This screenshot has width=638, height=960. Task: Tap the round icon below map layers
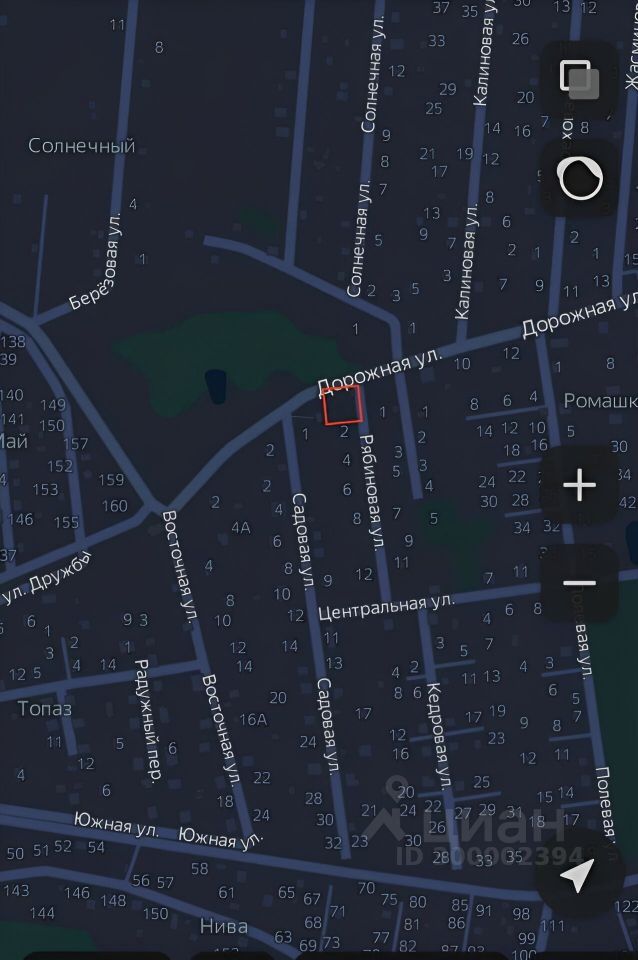coord(579,178)
